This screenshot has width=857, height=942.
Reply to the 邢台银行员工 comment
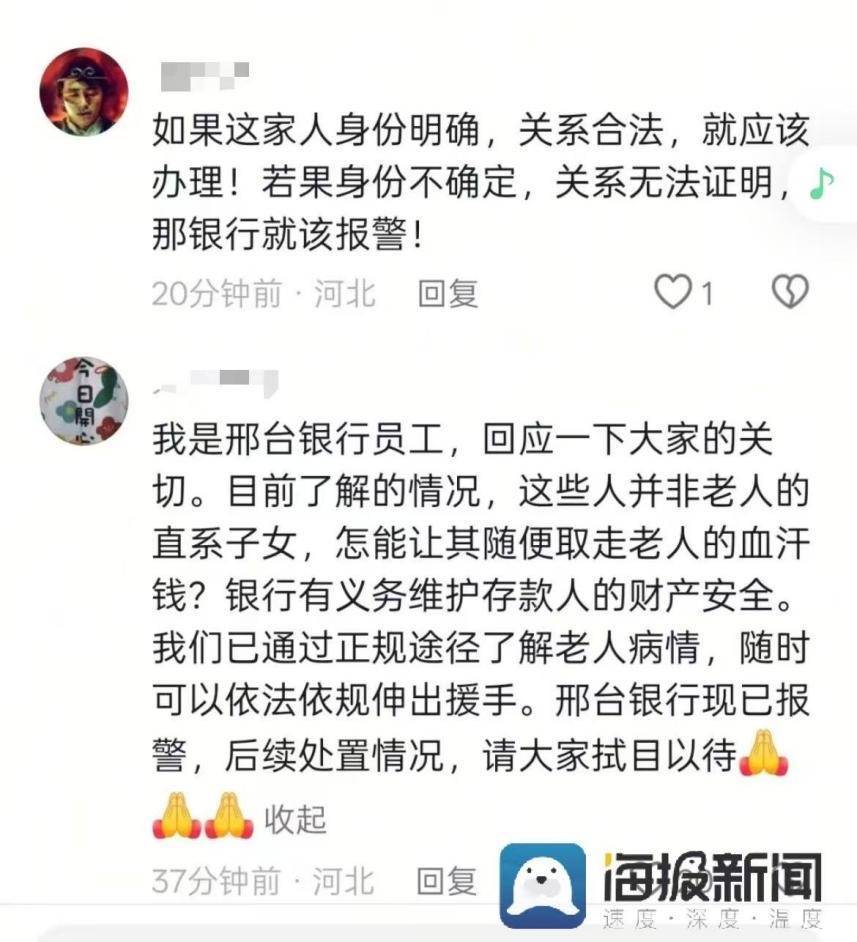(447, 881)
